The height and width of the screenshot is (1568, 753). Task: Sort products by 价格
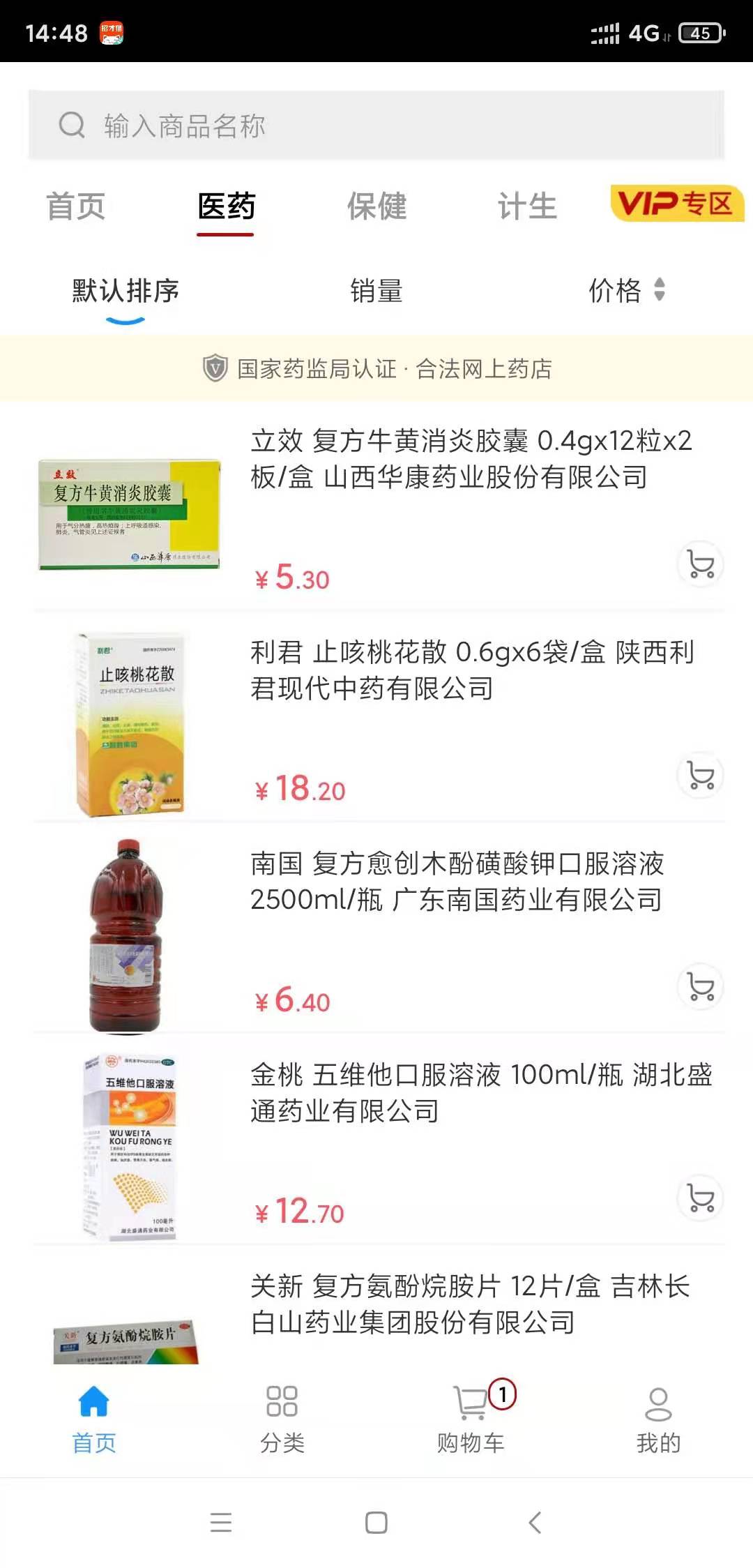625,291
